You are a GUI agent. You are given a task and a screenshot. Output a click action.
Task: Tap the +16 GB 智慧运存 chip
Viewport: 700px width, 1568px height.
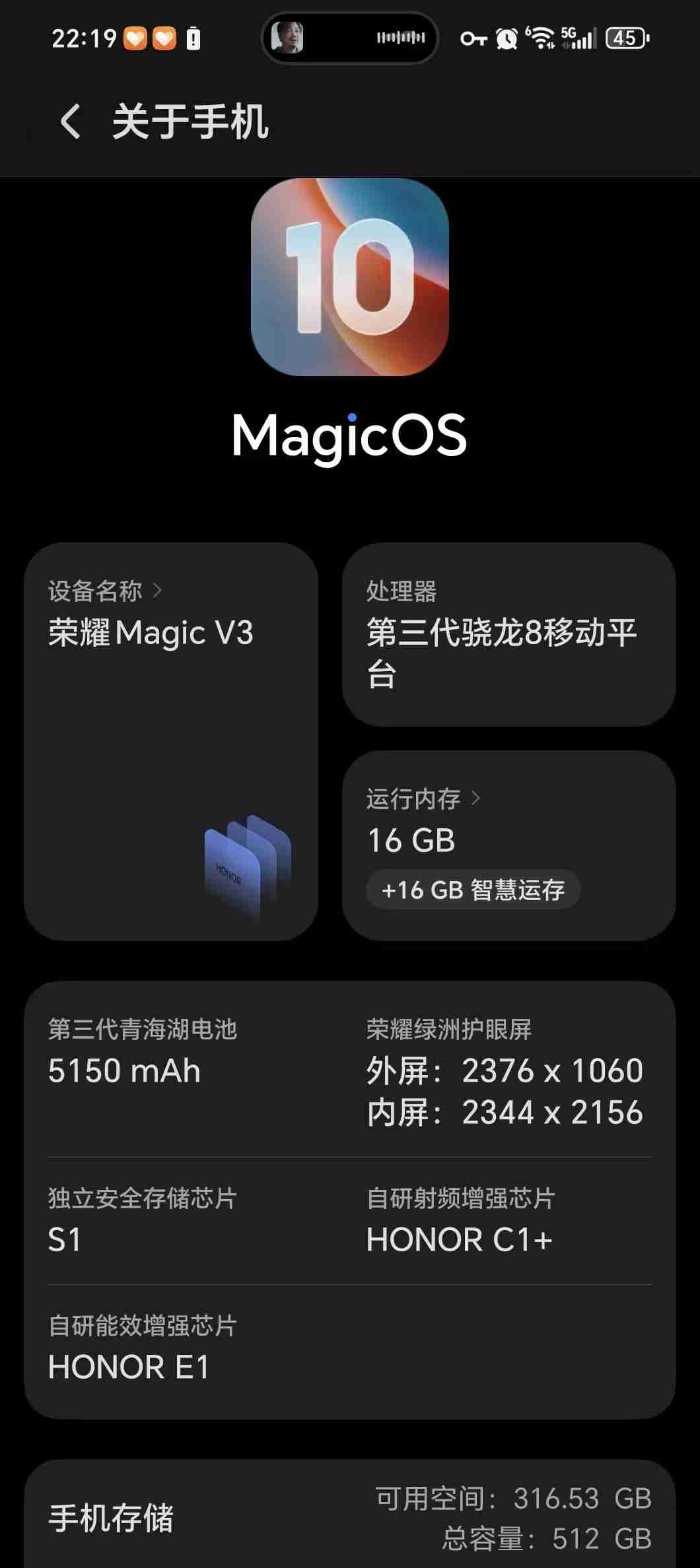[473, 890]
